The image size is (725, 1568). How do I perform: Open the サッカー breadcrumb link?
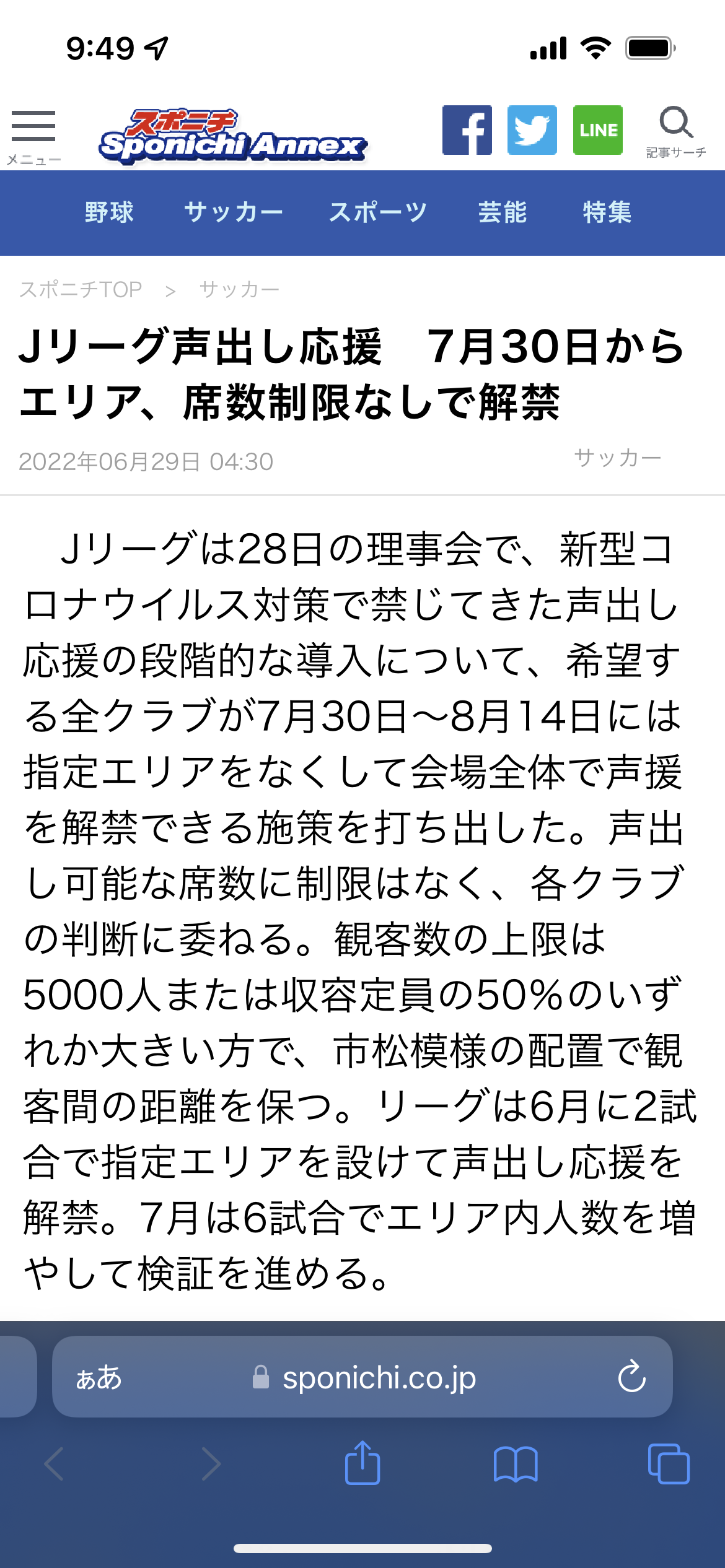(x=239, y=290)
